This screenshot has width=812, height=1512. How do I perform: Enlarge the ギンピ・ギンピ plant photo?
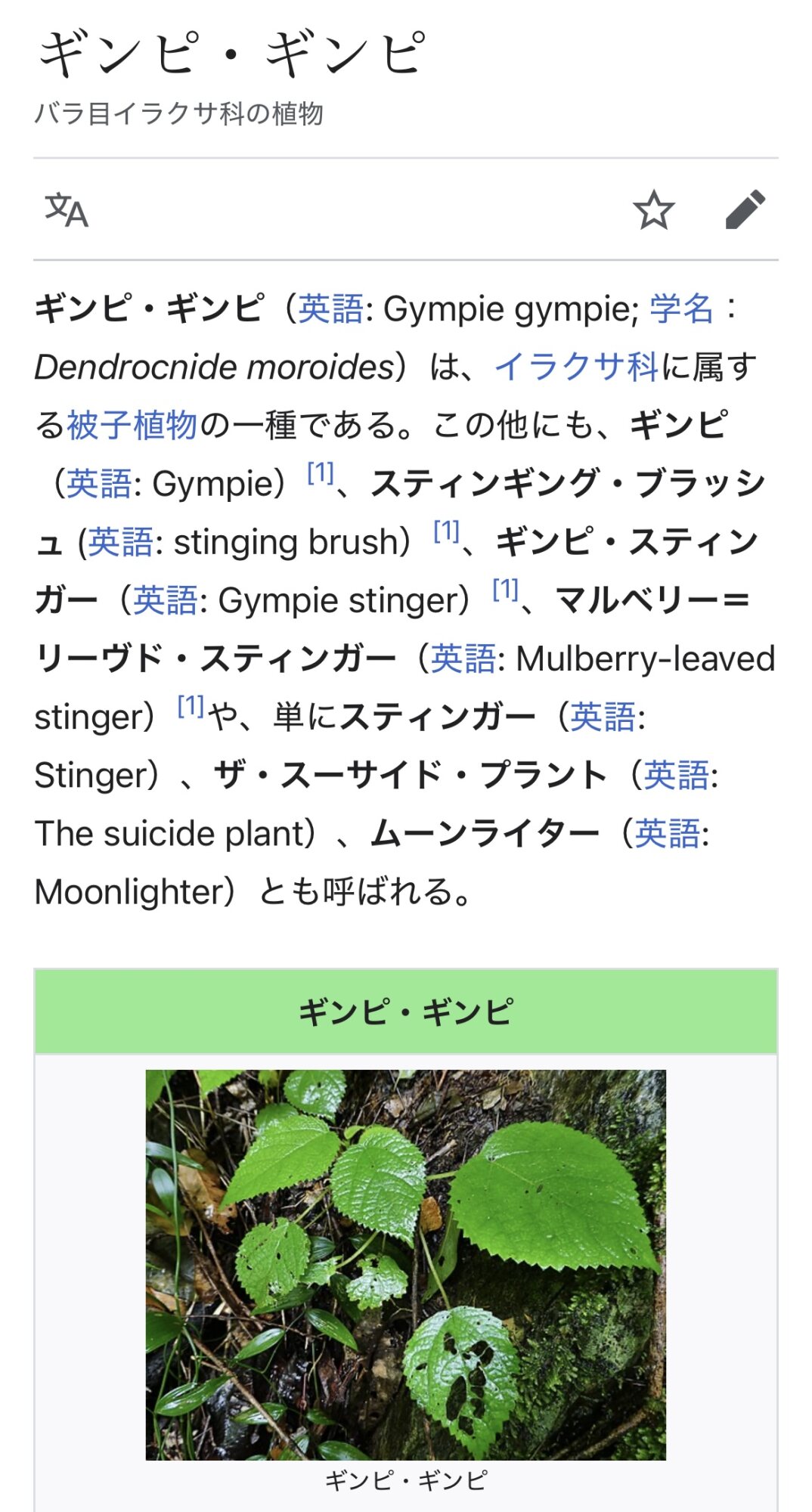406,1264
